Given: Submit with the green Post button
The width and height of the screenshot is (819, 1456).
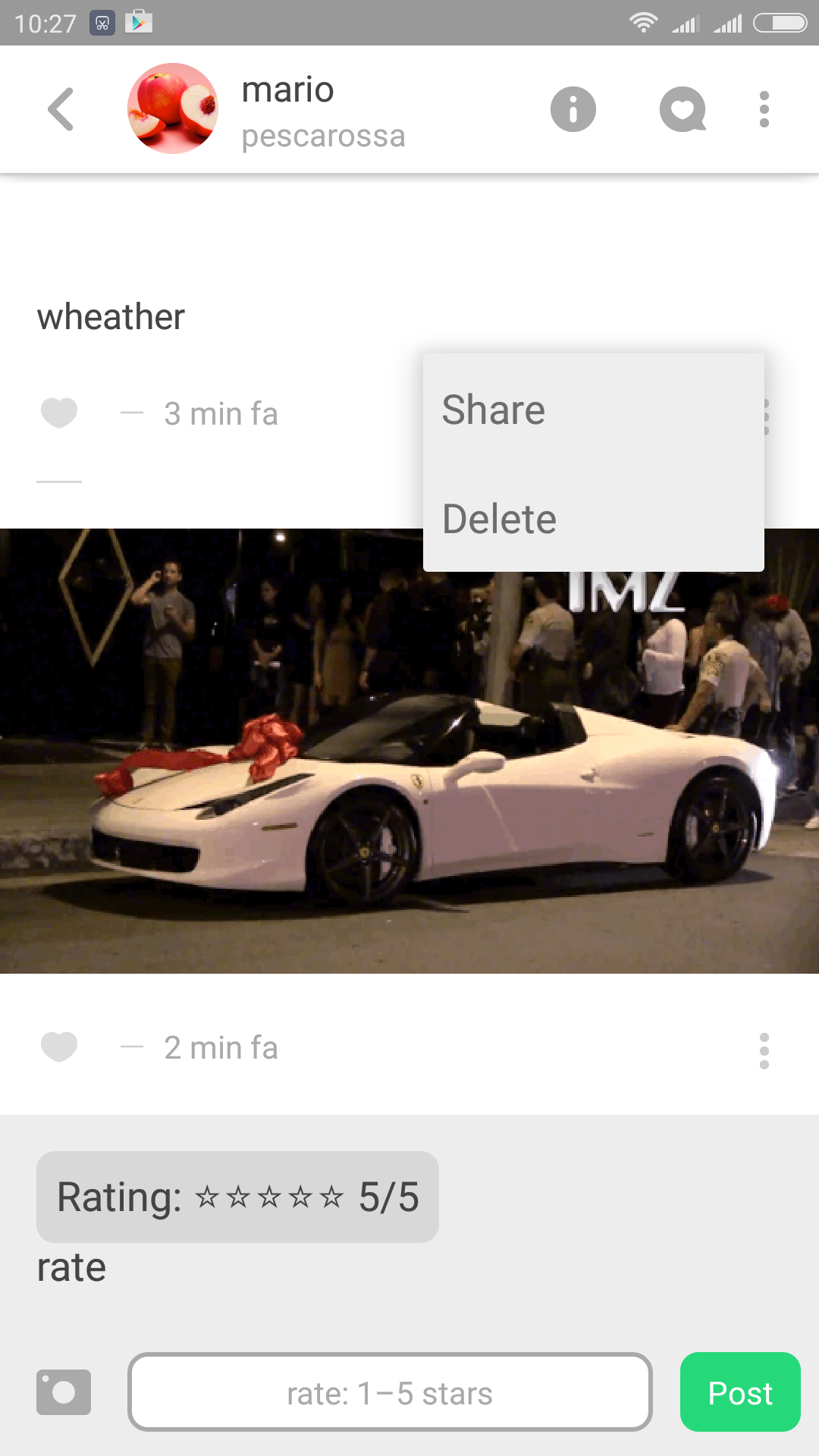Looking at the screenshot, I should pyautogui.click(x=740, y=1392).
